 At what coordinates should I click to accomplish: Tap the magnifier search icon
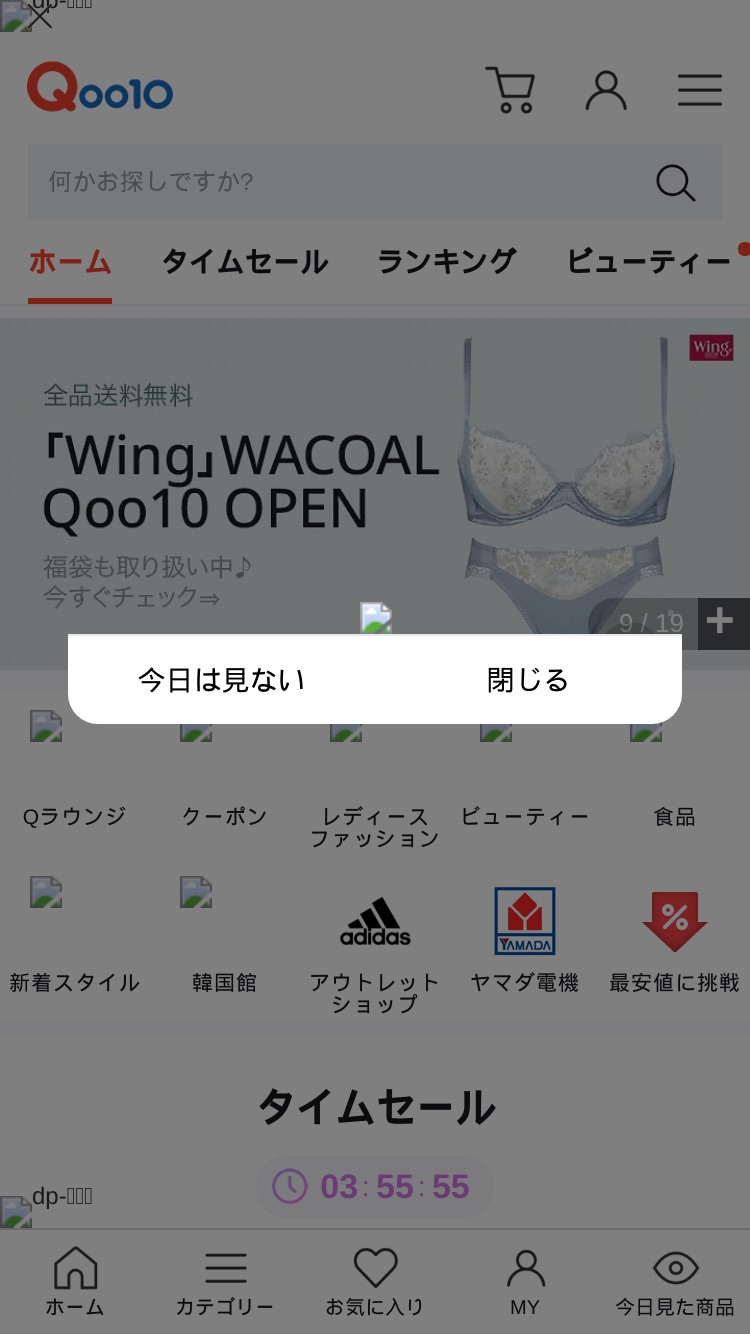(x=675, y=182)
